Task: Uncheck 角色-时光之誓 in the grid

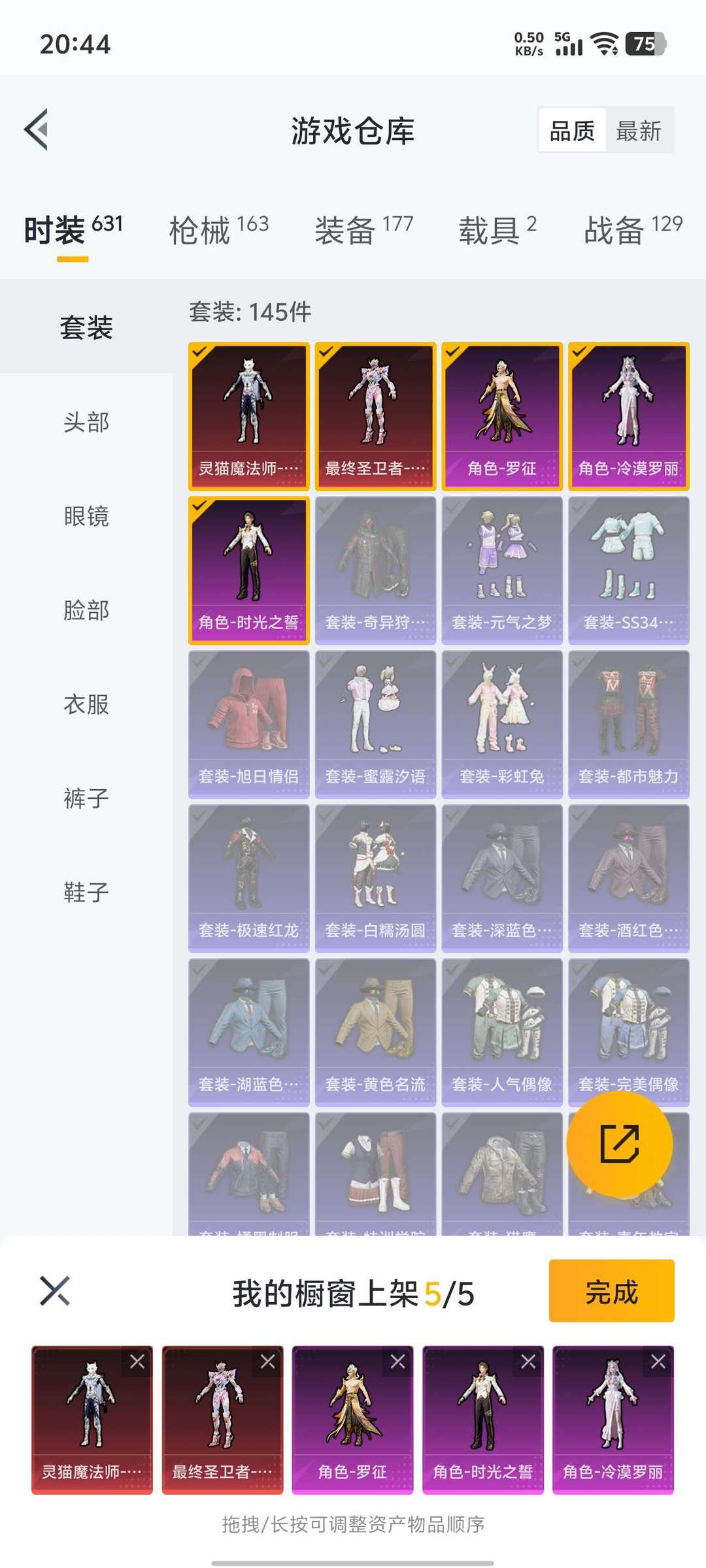Action: click(248, 570)
